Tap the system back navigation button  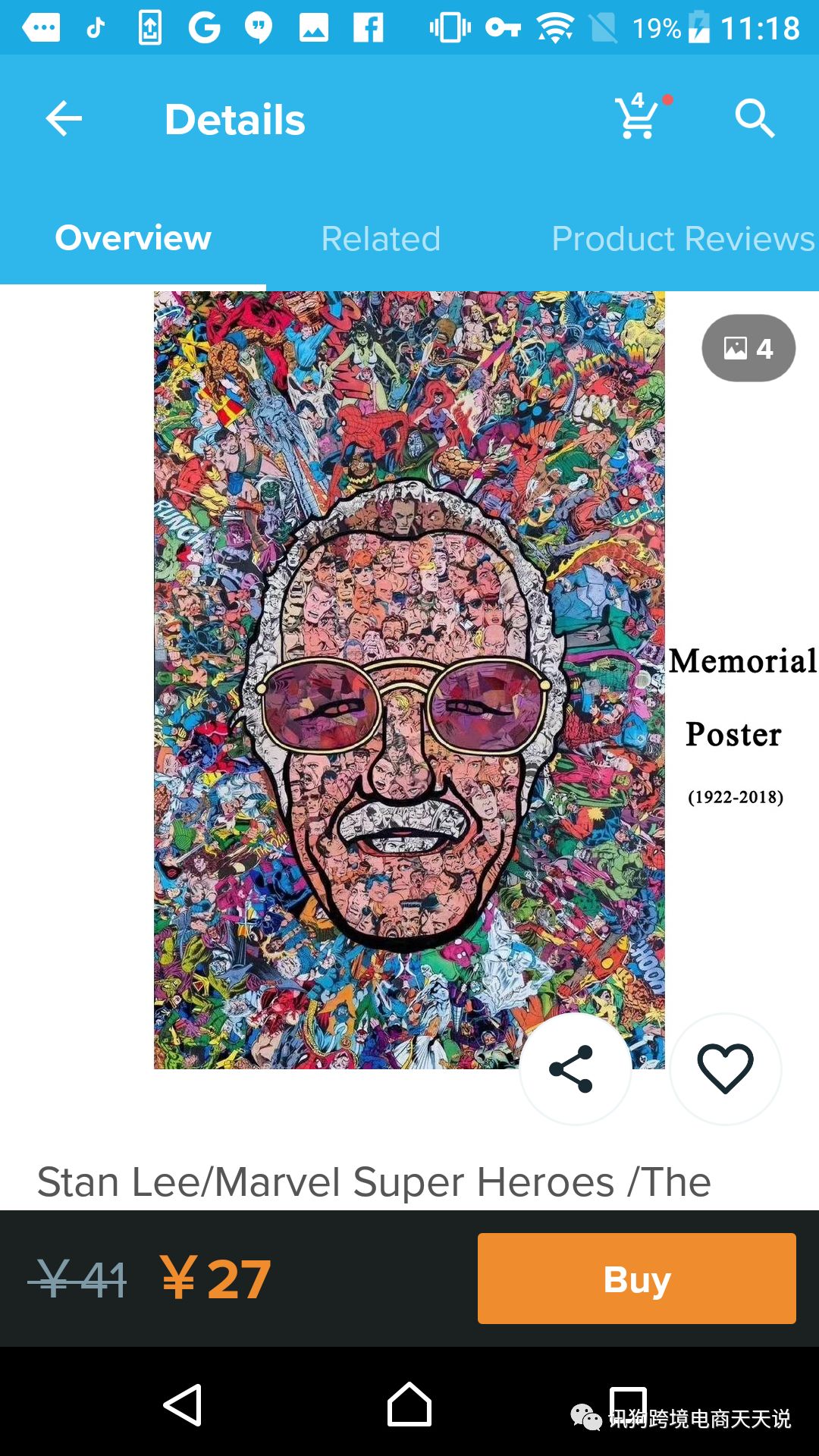[x=184, y=1404]
